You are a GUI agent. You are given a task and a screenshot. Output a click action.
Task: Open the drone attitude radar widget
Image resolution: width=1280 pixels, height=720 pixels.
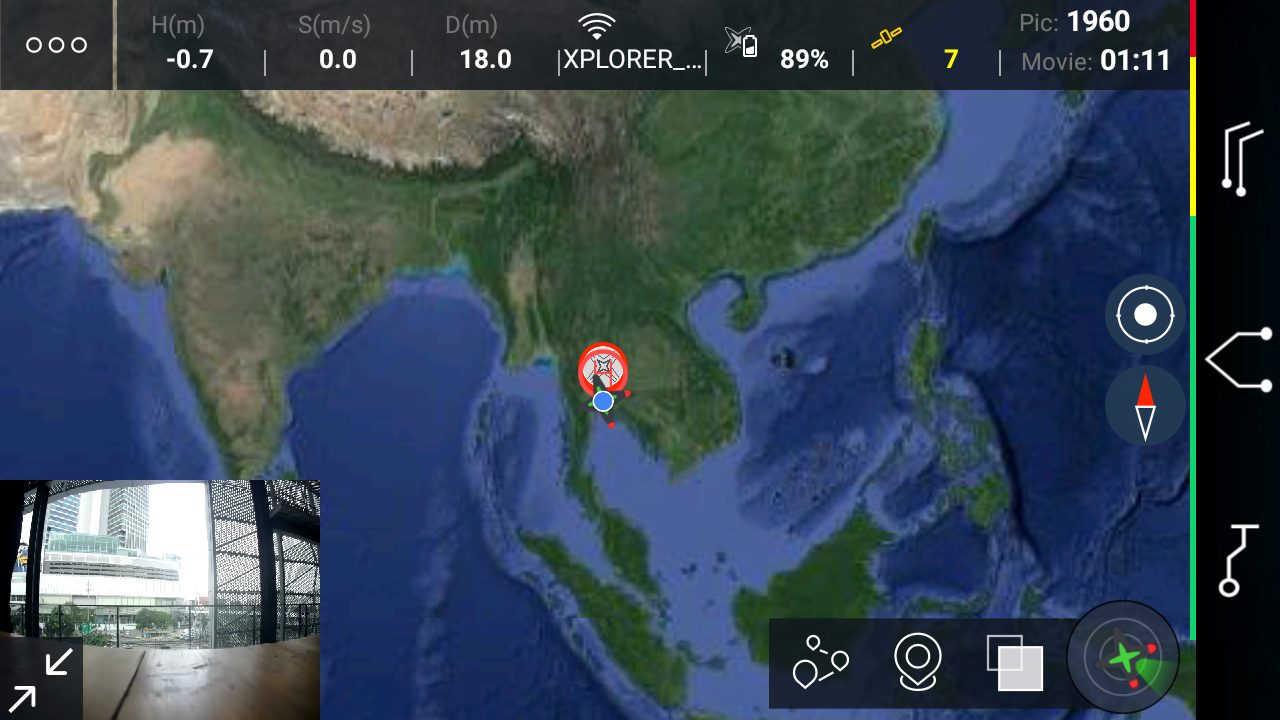pyautogui.click(x=1124, y=659)
